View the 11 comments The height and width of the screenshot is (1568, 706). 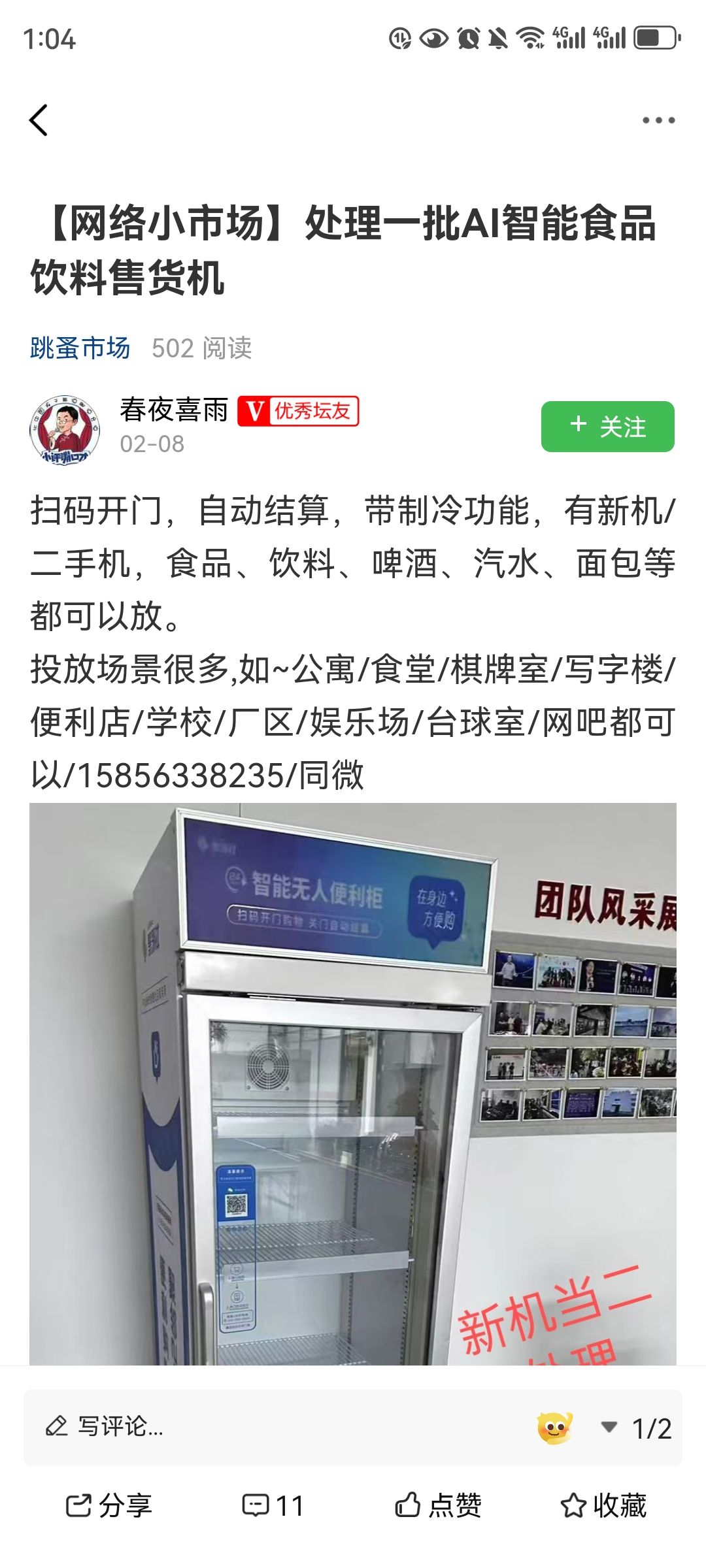(273, 1506)
